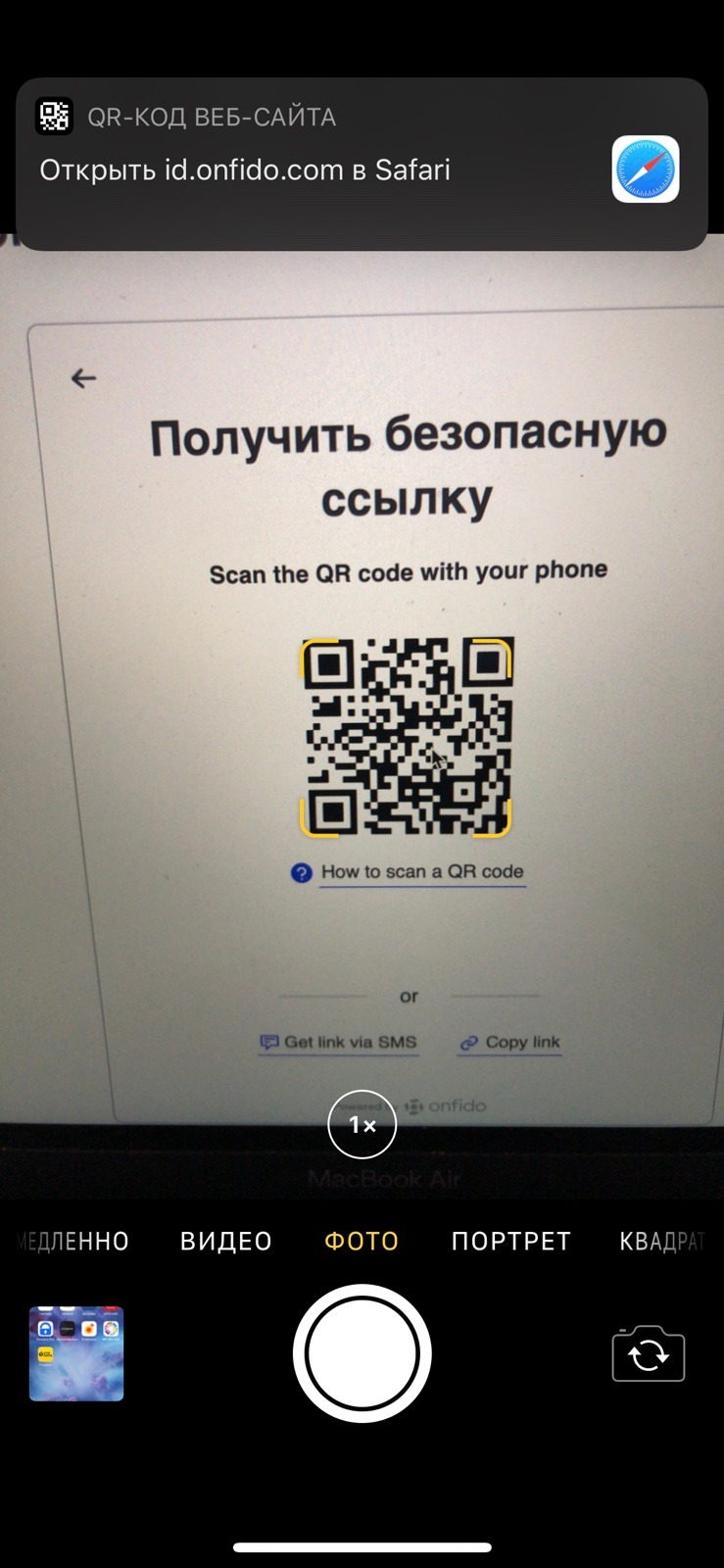
Task: Flip to the front camera
Action: click(648, 1354)
